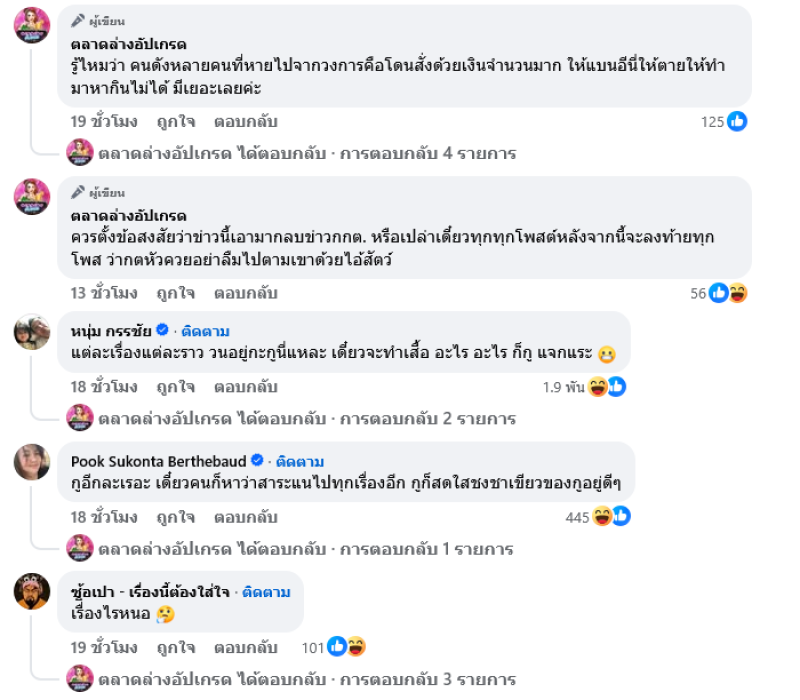The width and height of the screenshot is (800, 700).
Task: Expand the 4 replies under first comment
Action: (306, 153)
